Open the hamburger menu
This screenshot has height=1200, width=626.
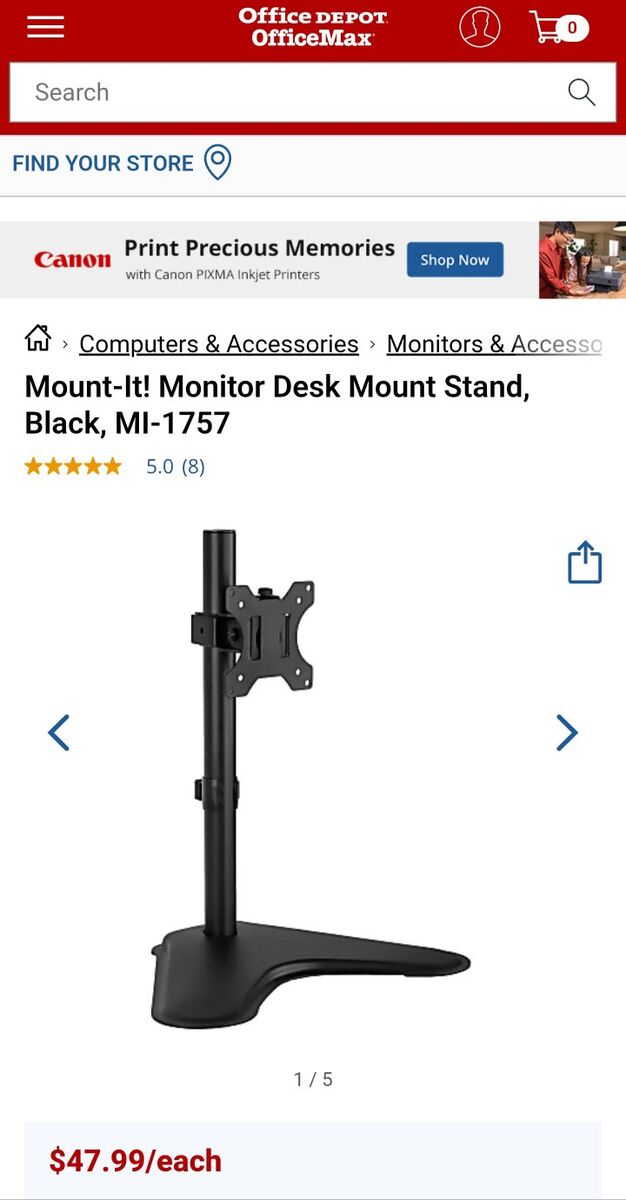click(x=45, y=27)
